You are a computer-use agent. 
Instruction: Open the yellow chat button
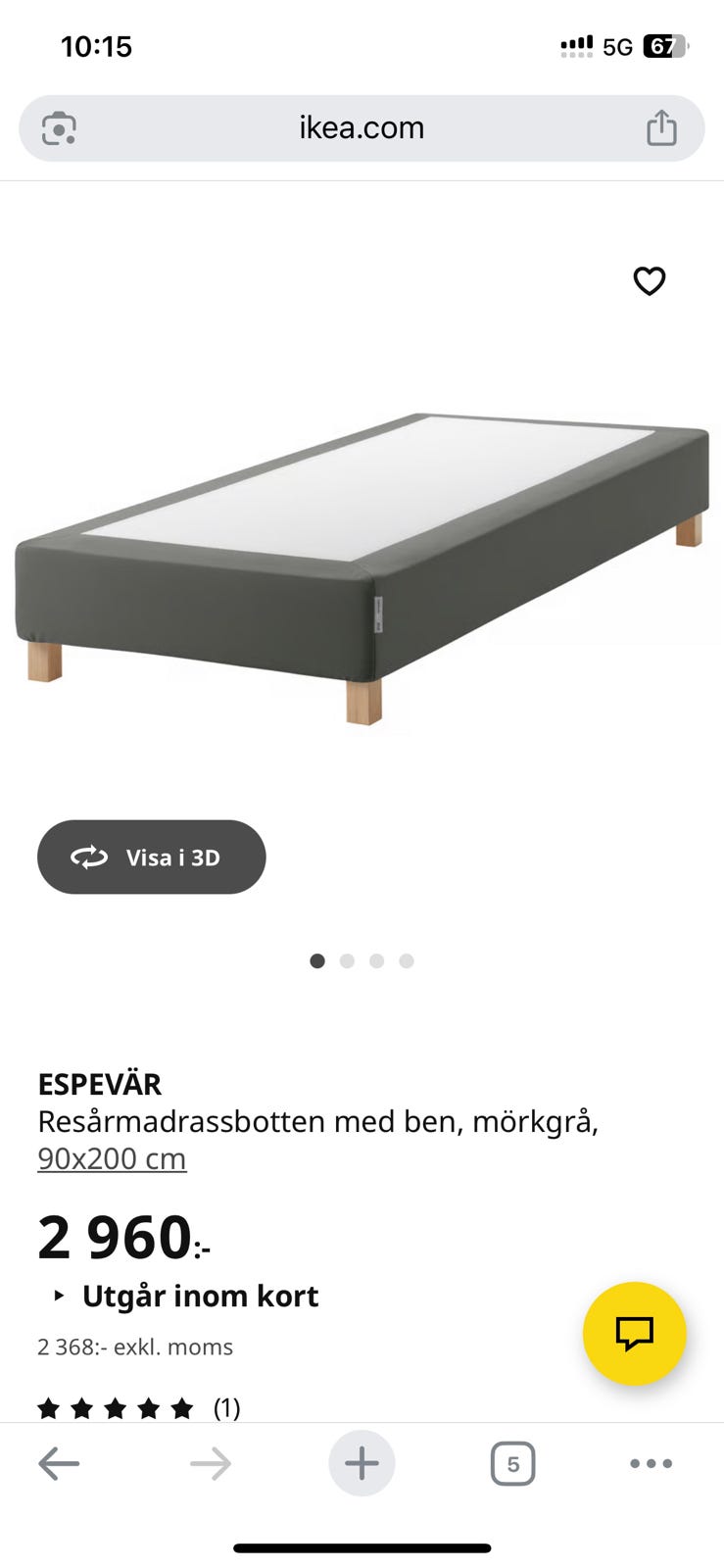pos(634,1333)
